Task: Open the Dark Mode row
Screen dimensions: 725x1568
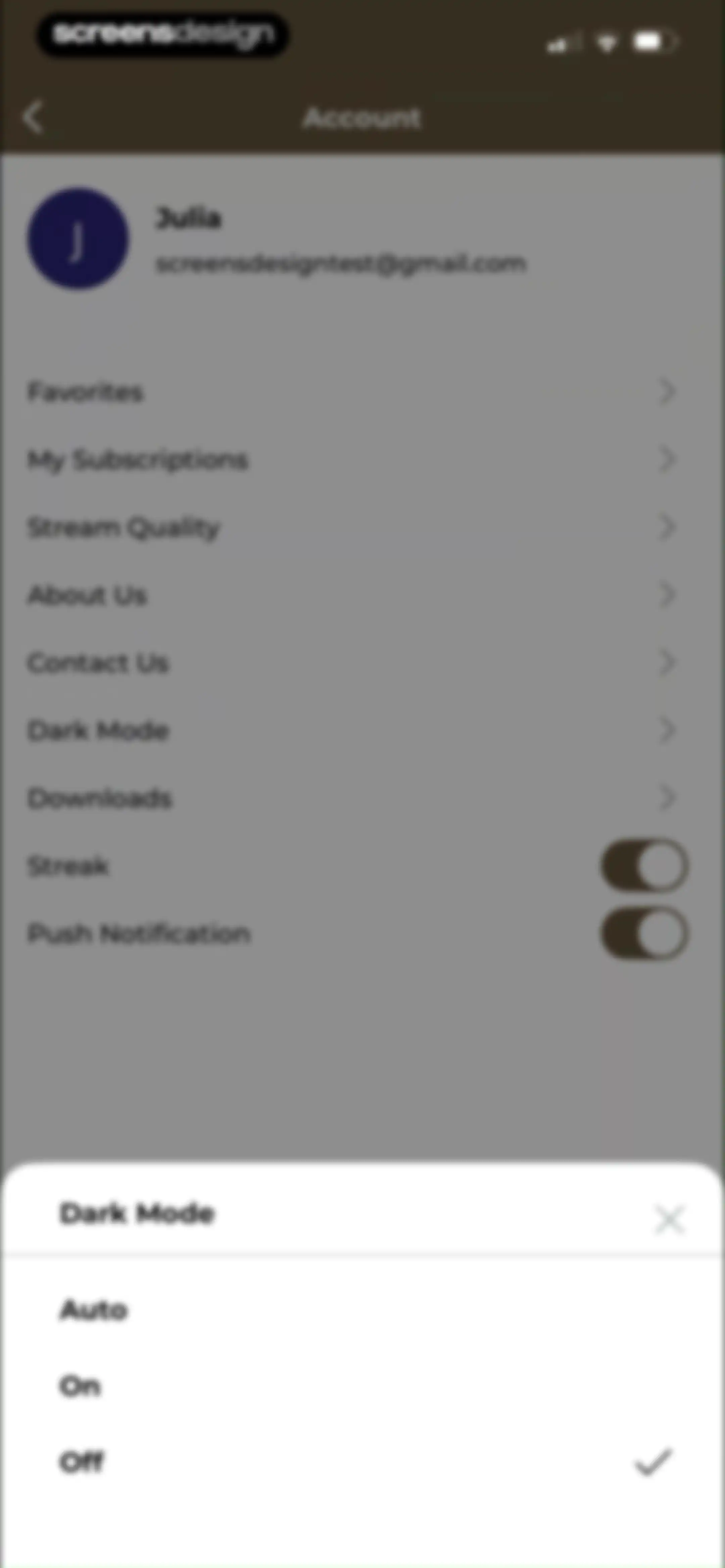Action: click(362, 730)
